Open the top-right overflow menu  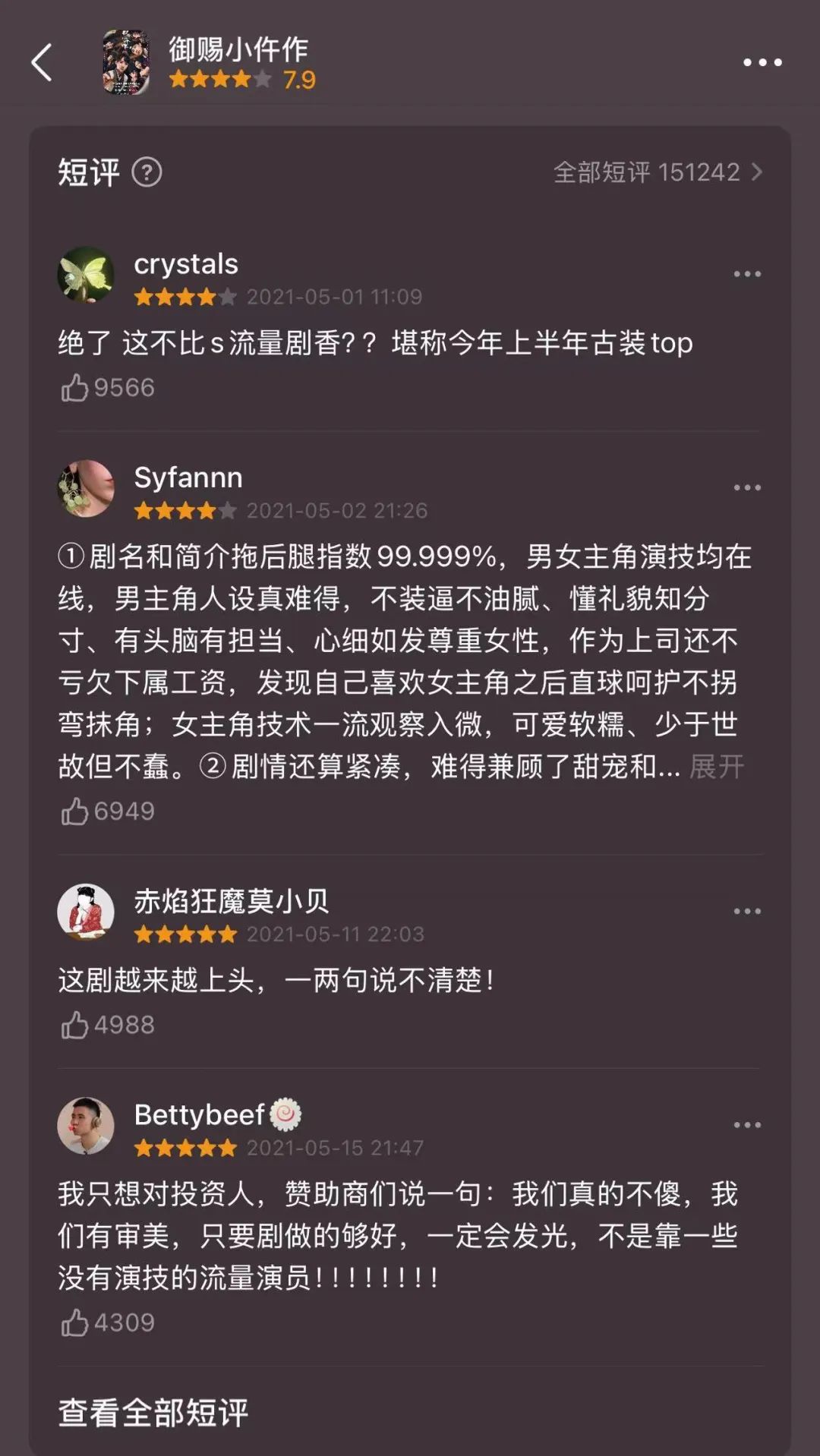click(x=762, y=62)
